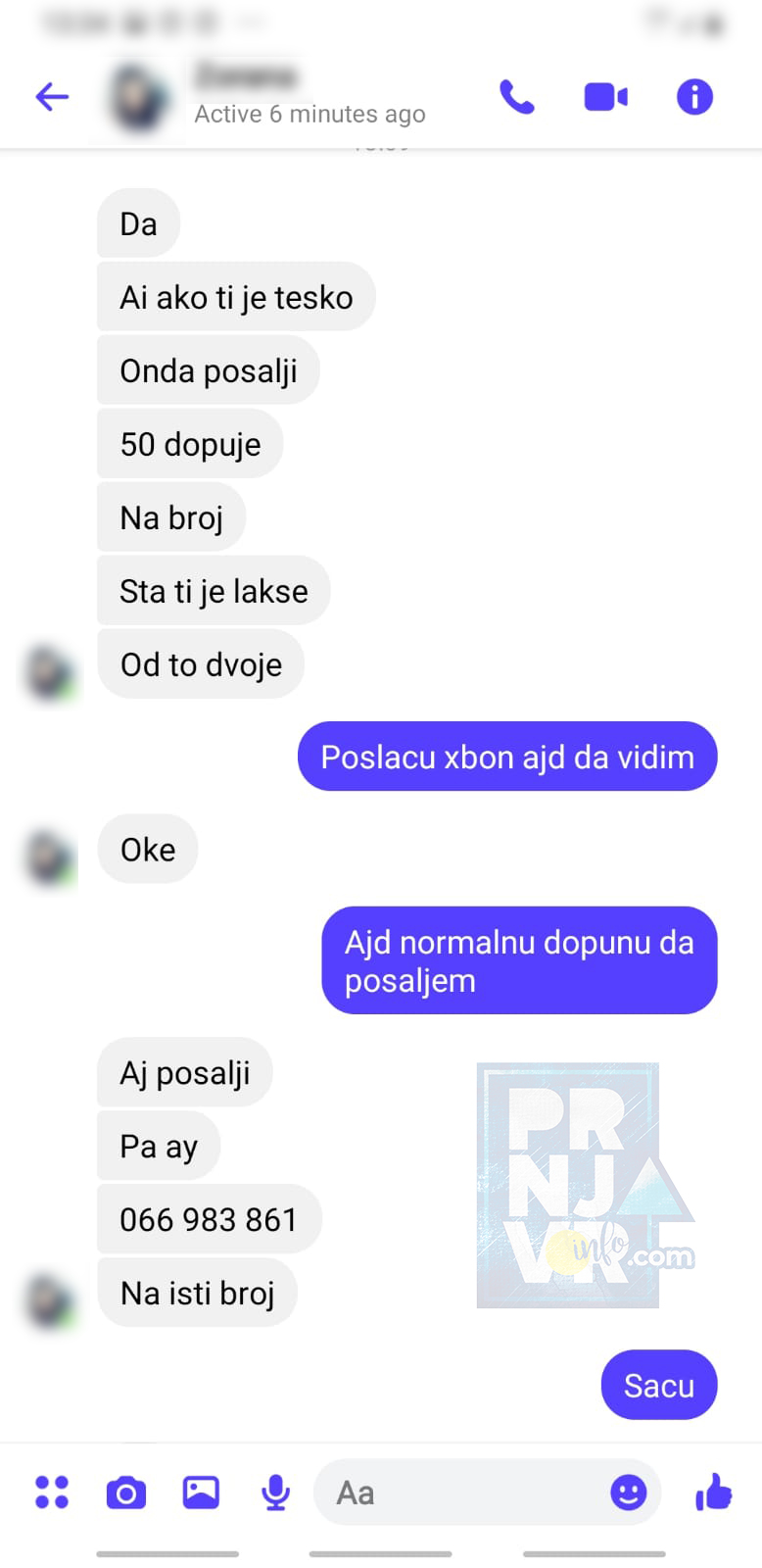Go back to the chat list
762x1568 pixels.
pos(52,97)
